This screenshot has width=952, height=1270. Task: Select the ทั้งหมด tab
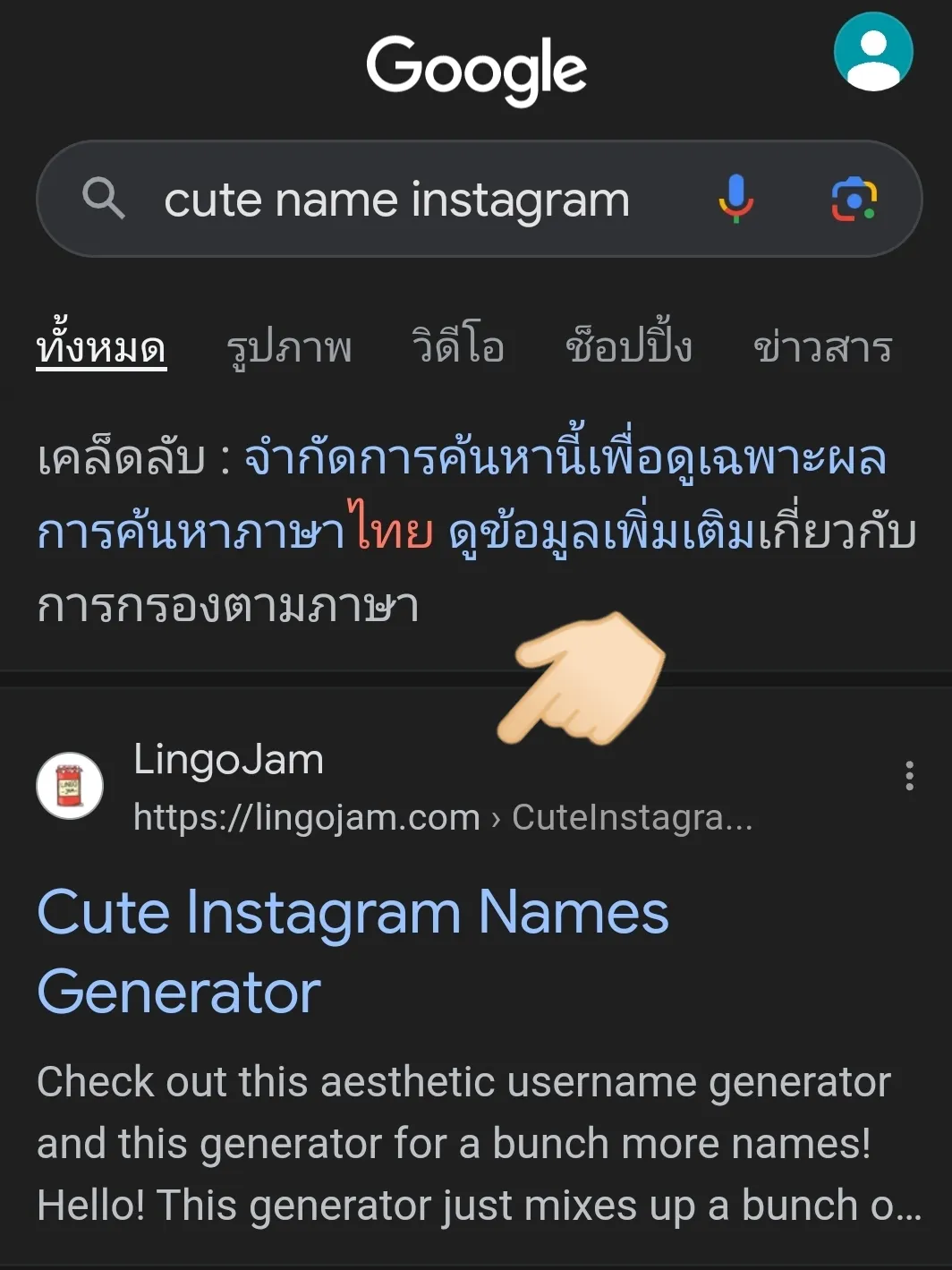(x=101, y=347)
